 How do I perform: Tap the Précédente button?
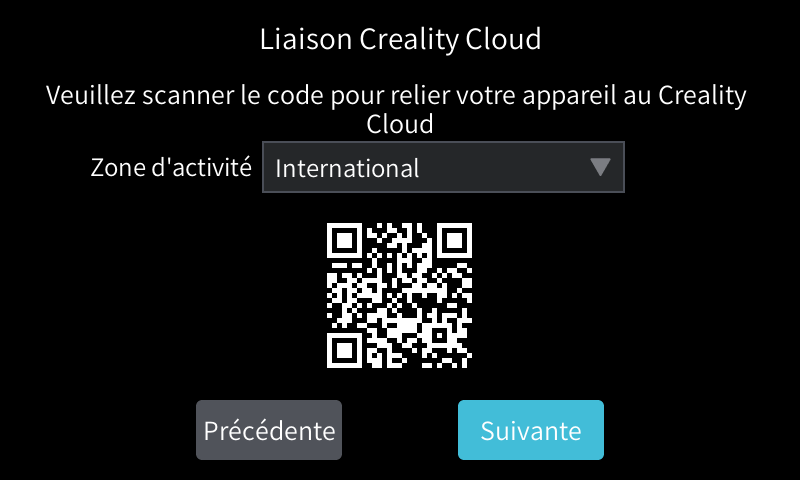click(269, 431)
